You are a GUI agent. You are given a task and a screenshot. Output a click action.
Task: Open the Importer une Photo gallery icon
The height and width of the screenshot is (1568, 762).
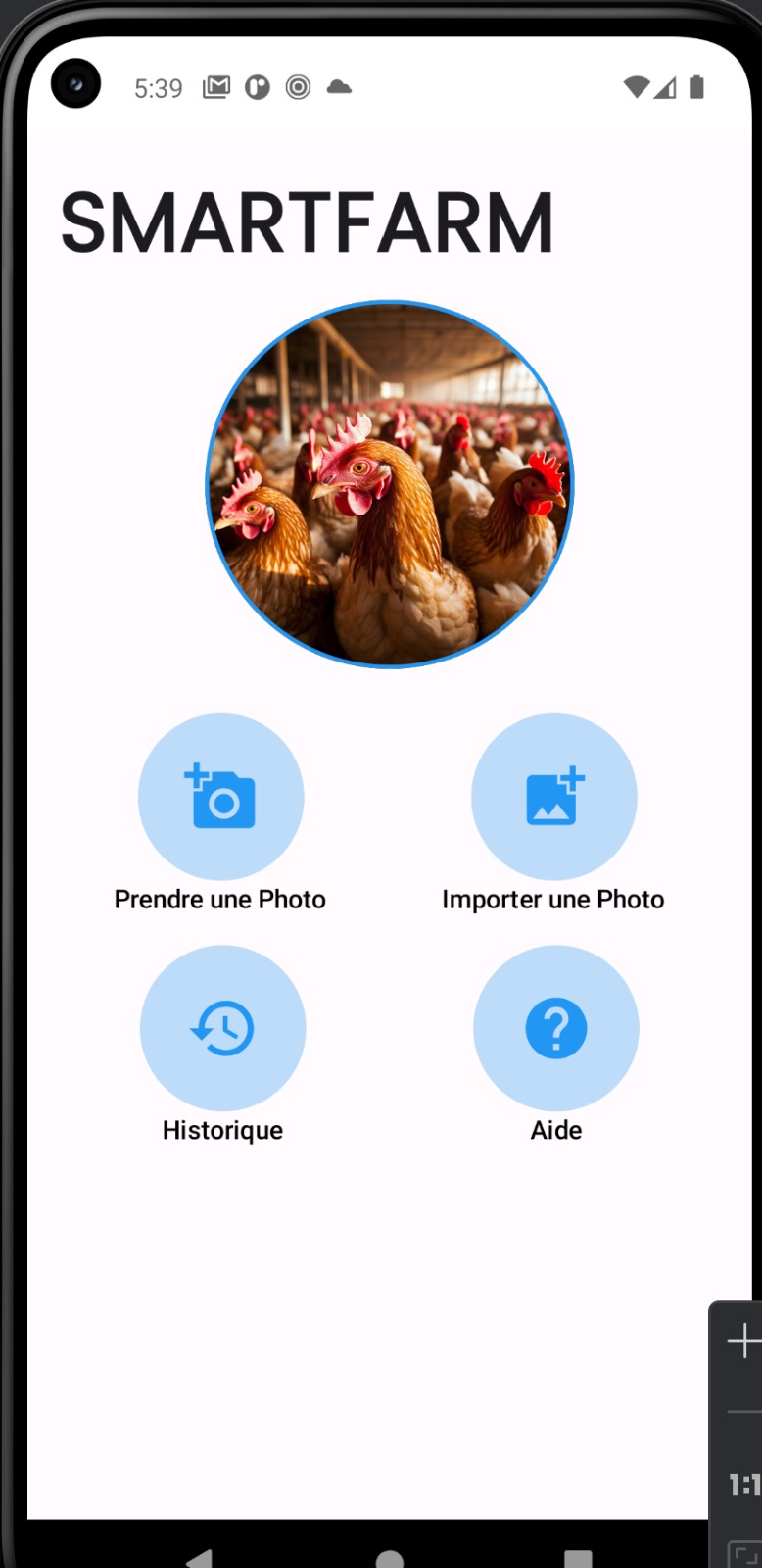click(x=554, y=796)
